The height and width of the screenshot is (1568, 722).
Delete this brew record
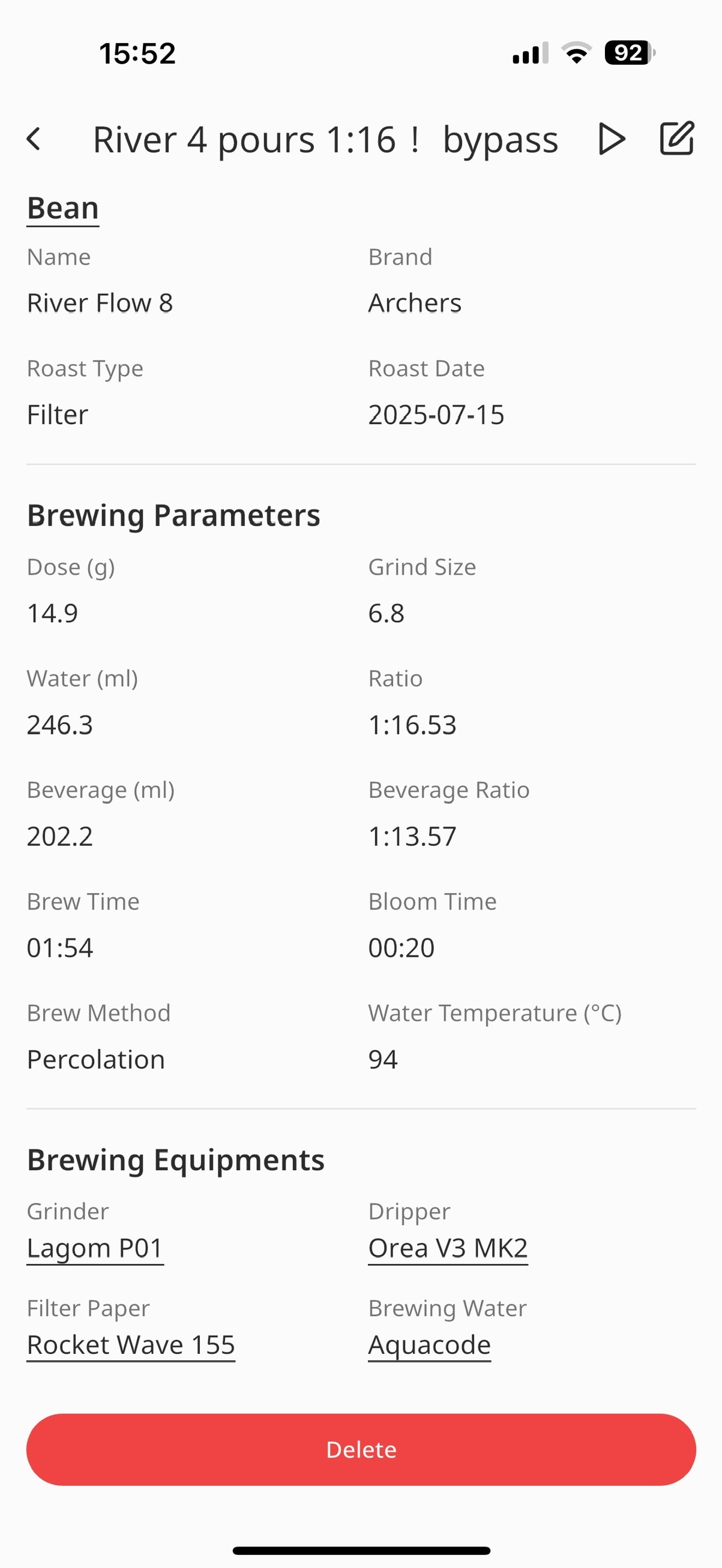361,1449
